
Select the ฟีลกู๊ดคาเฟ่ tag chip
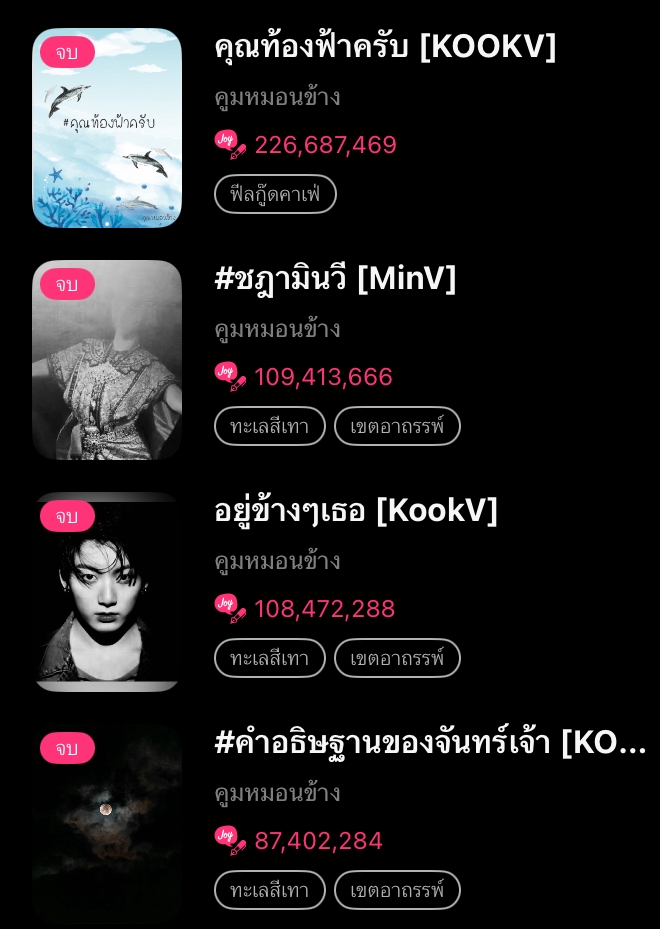pos(275,194)
